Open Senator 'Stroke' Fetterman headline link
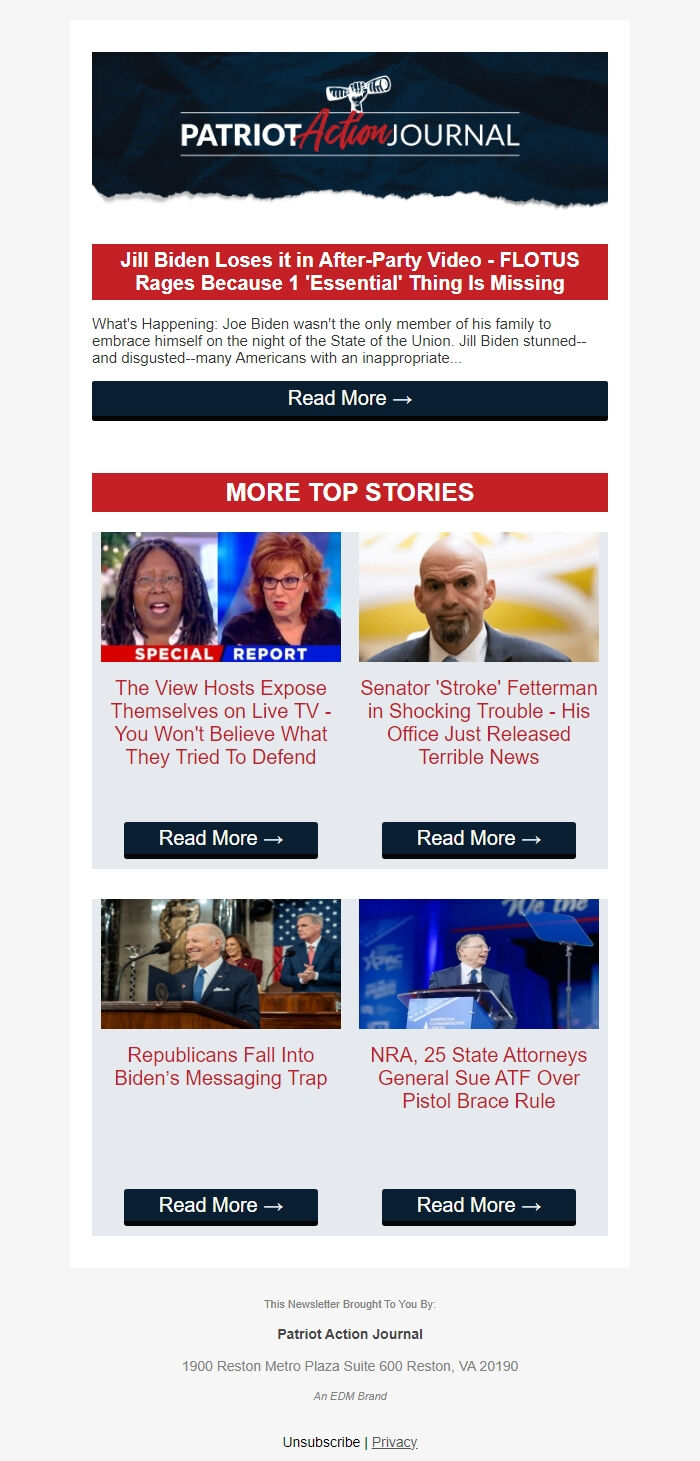Viewport: 700px width, 1461px height. click(x=479, y=722)
